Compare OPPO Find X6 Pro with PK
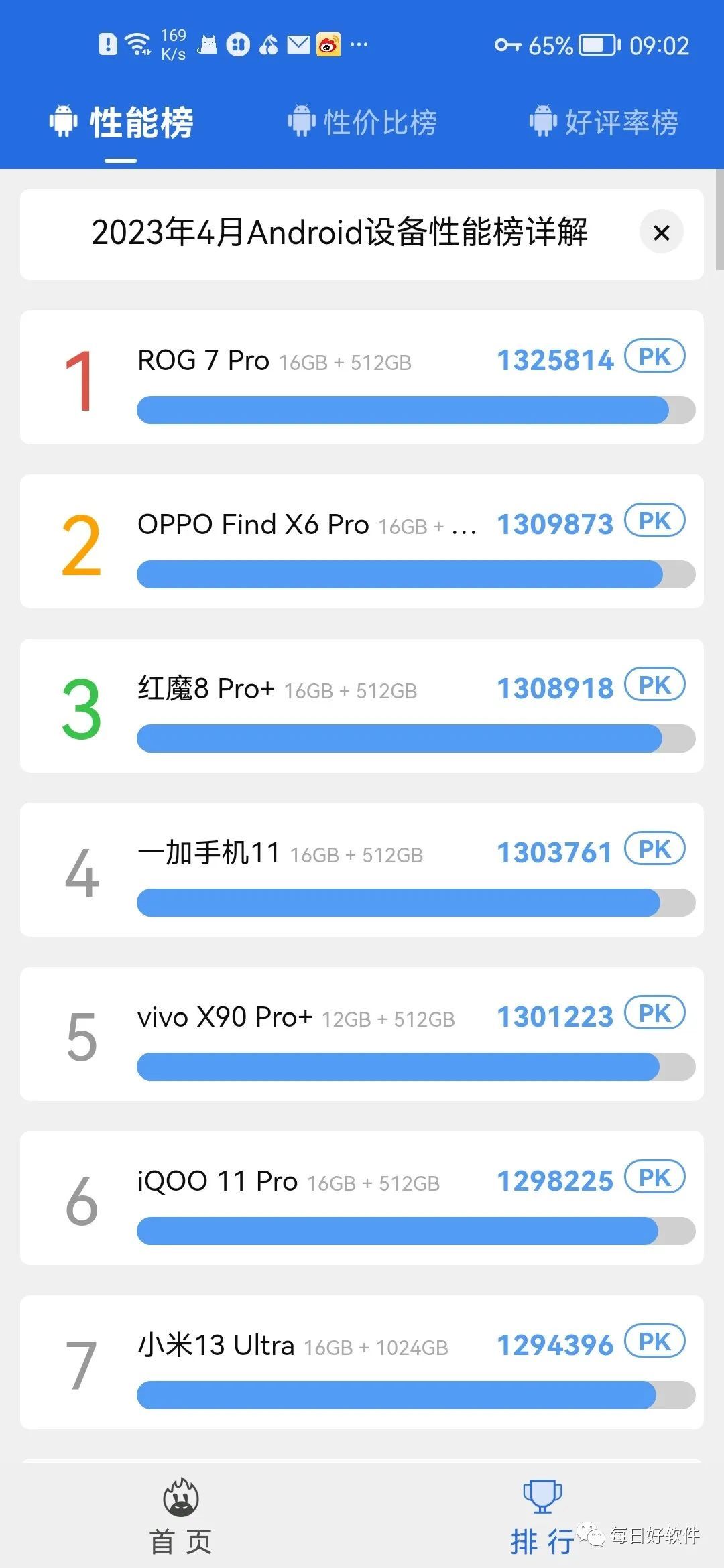Image resolution: width=724 pixels, height=1568 pixels. pyautogui.click(x=654, y=521)
